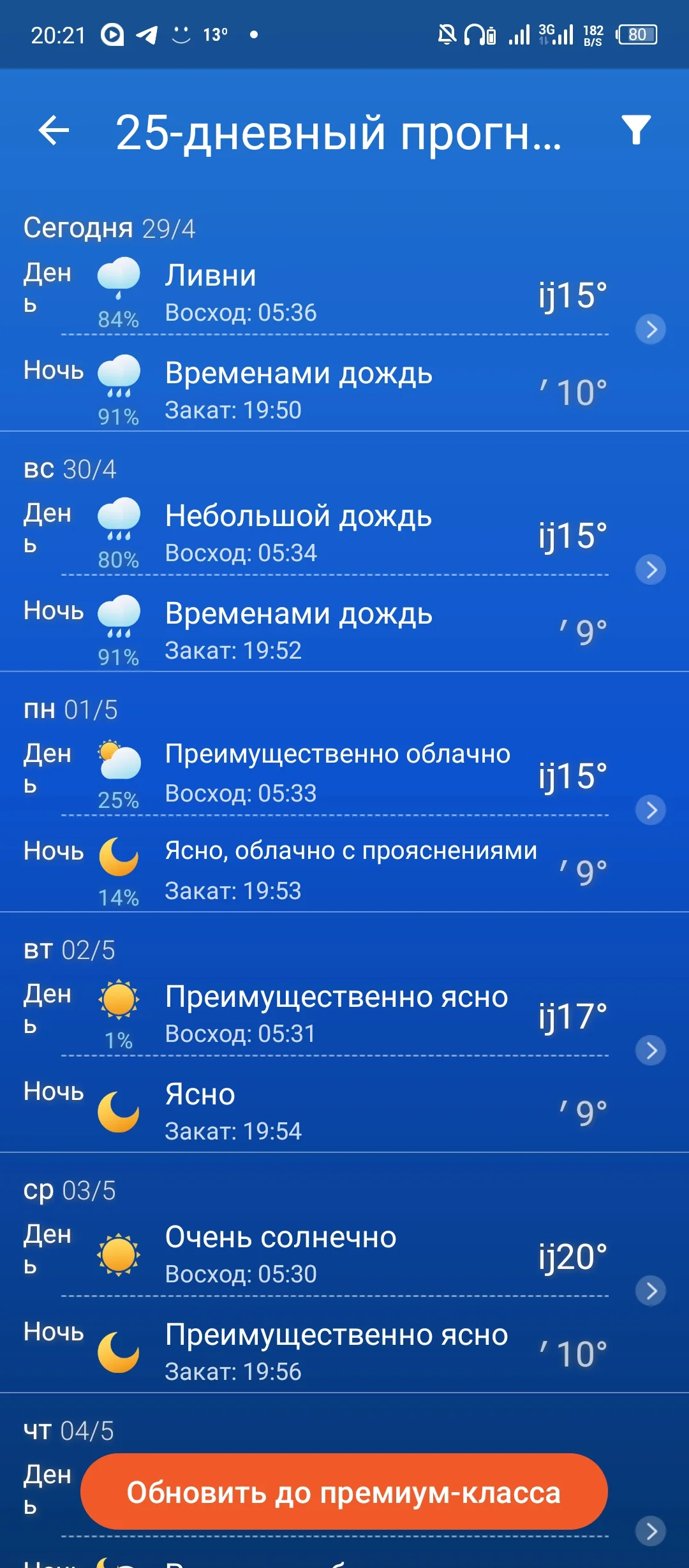Click the moon icon for пн night
689x1568 pixels.
(x=118, y=858)
